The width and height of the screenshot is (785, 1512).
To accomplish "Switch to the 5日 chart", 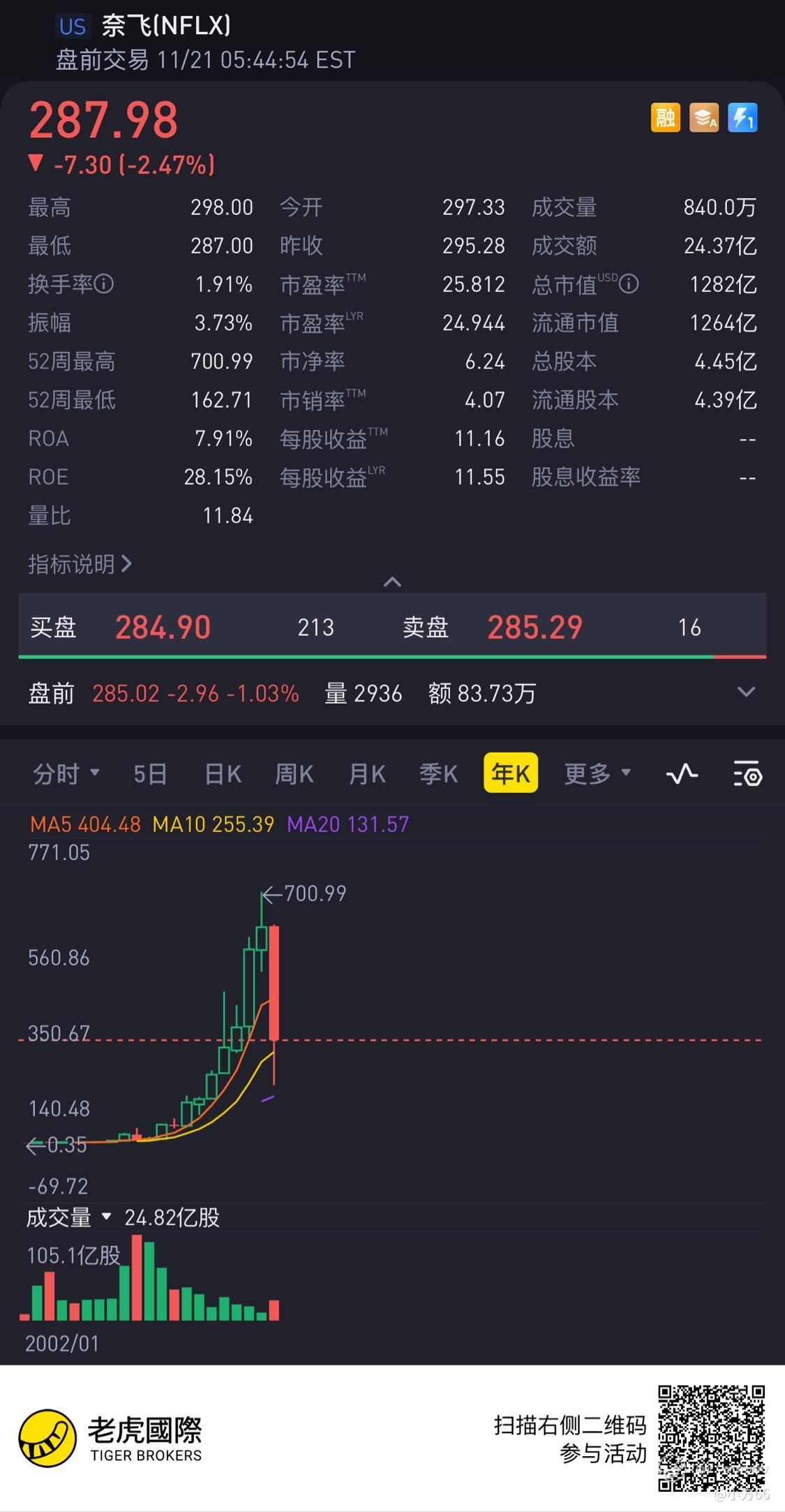I will pyautogui.click(x=150, y=773).
